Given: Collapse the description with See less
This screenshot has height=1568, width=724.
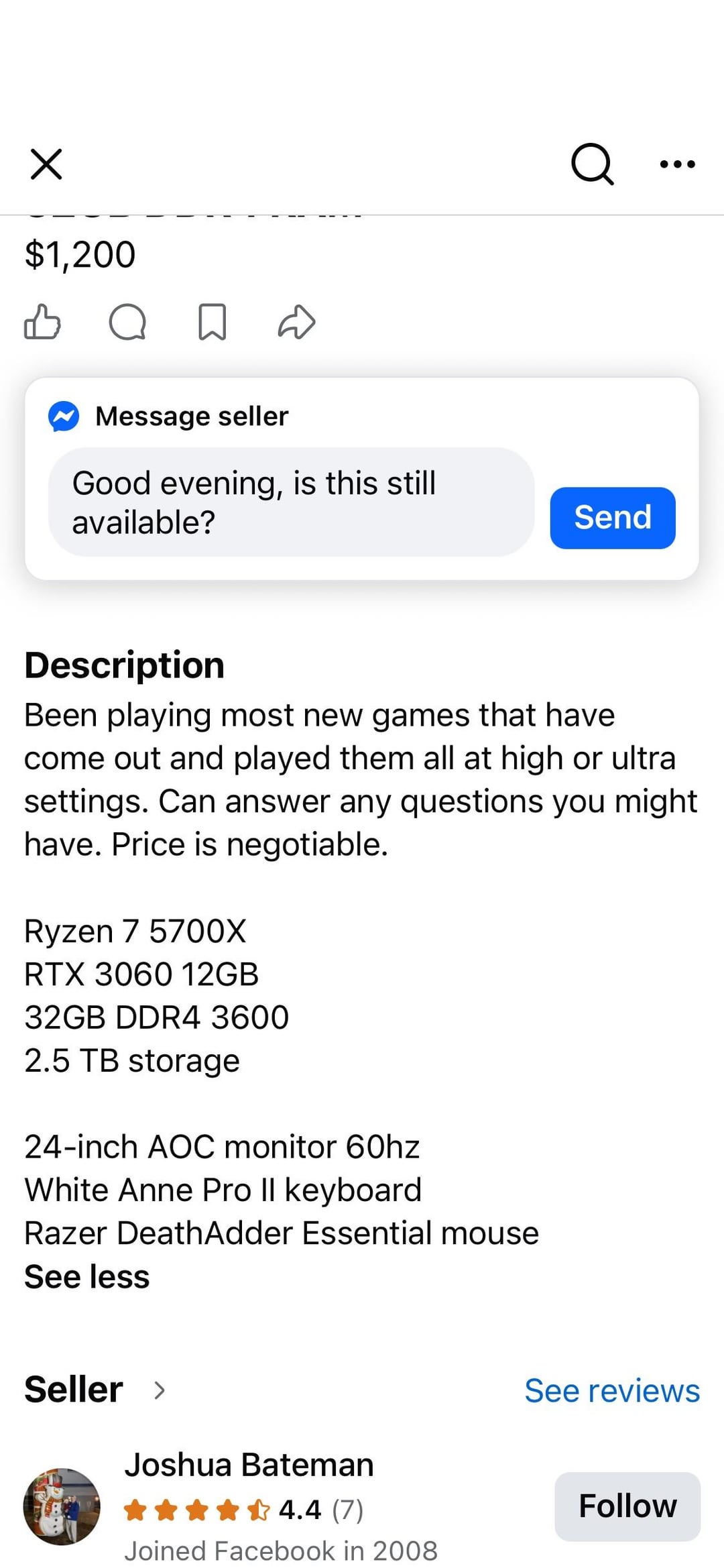Looking at the screenshot, I should point(87,1277).
